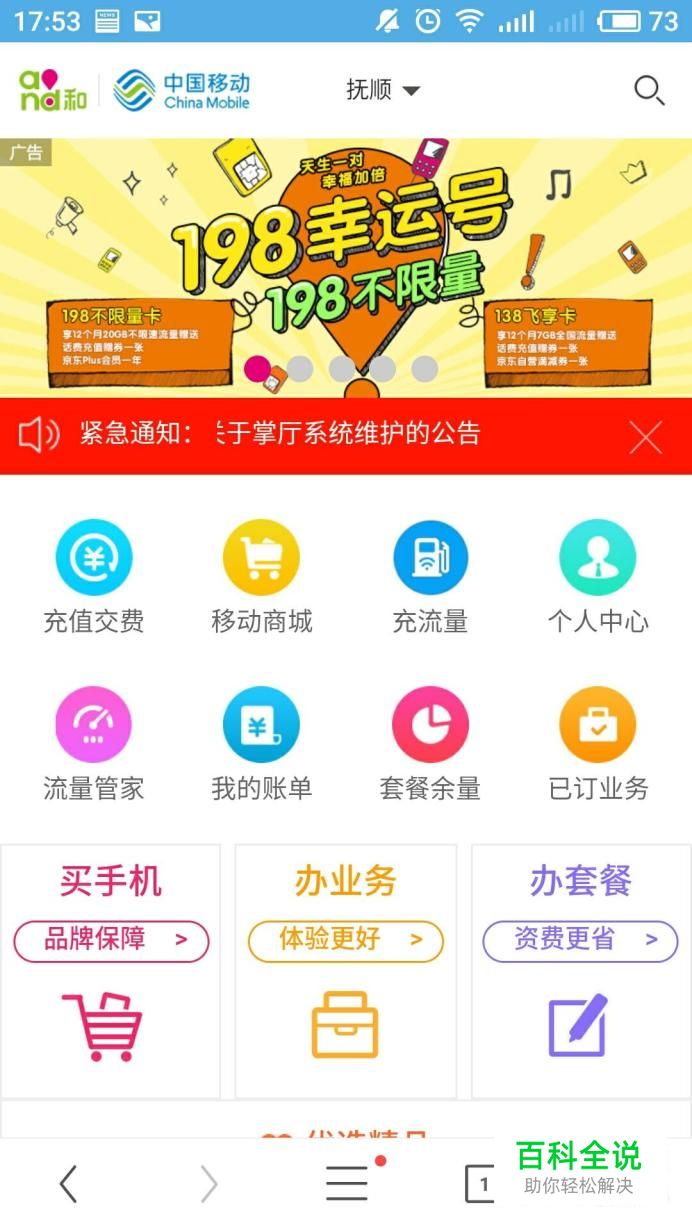Open the 办业务 card
Viewport: 692px width, 1230px height.
click(x=345, y=970)
